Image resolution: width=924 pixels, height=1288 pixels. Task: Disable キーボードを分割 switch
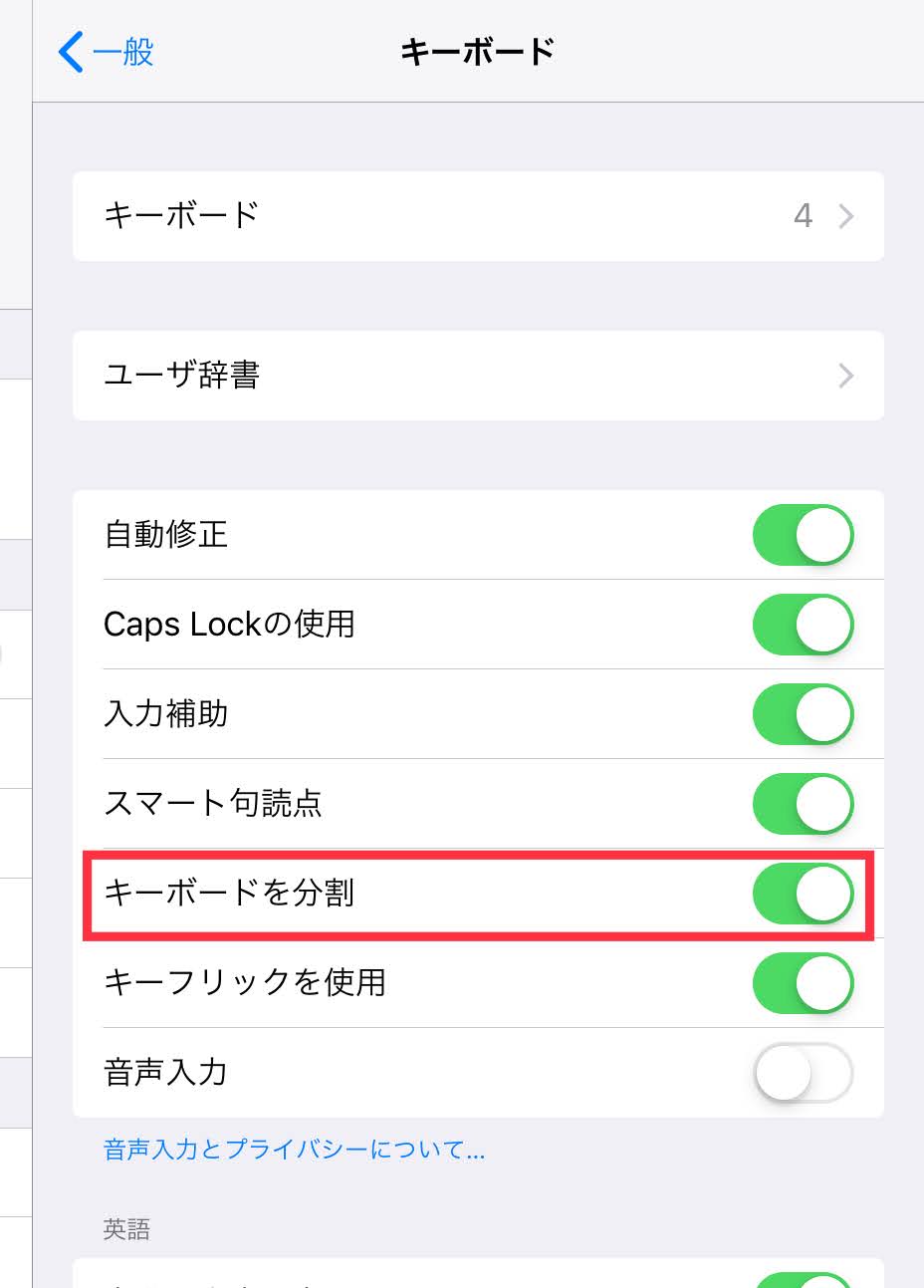[803, 894]
